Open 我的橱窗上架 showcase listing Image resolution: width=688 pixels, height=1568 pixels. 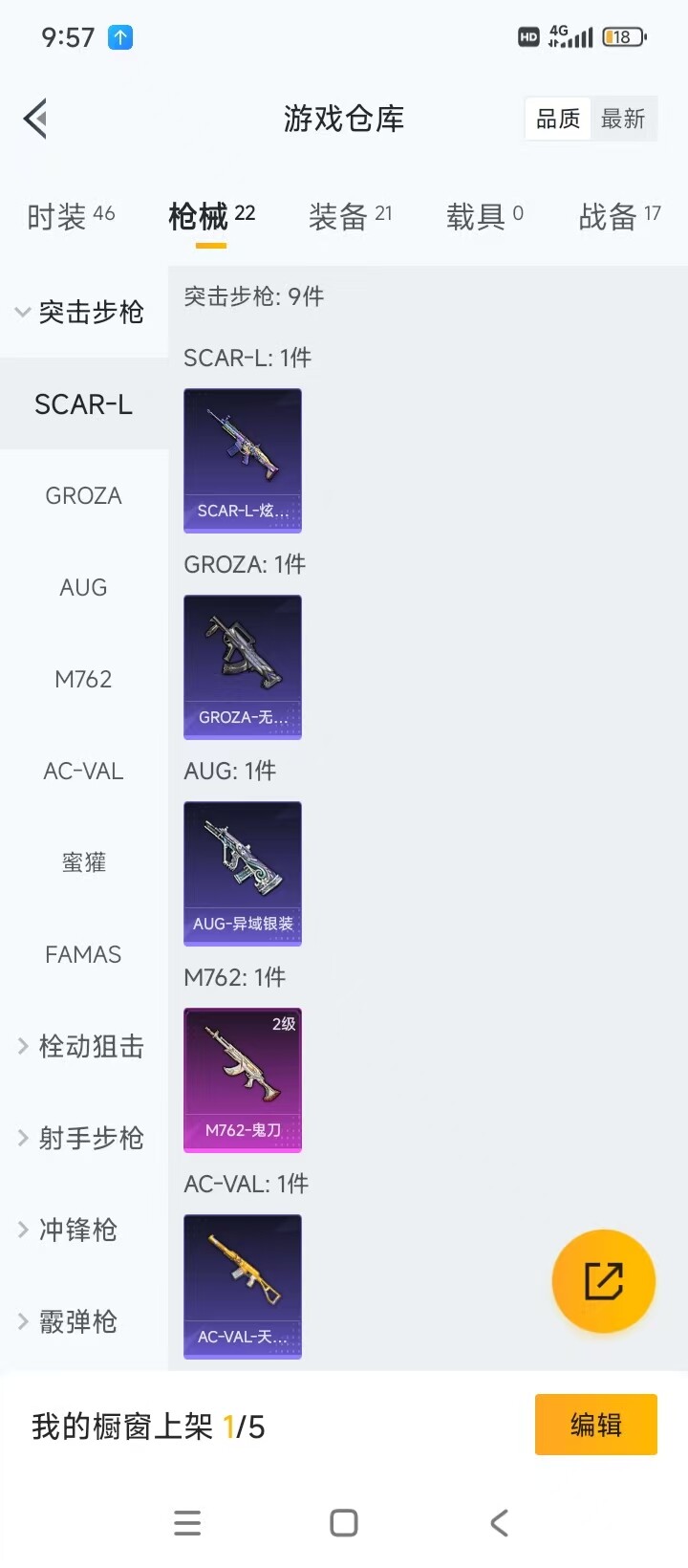click(x=147, y=1425)
